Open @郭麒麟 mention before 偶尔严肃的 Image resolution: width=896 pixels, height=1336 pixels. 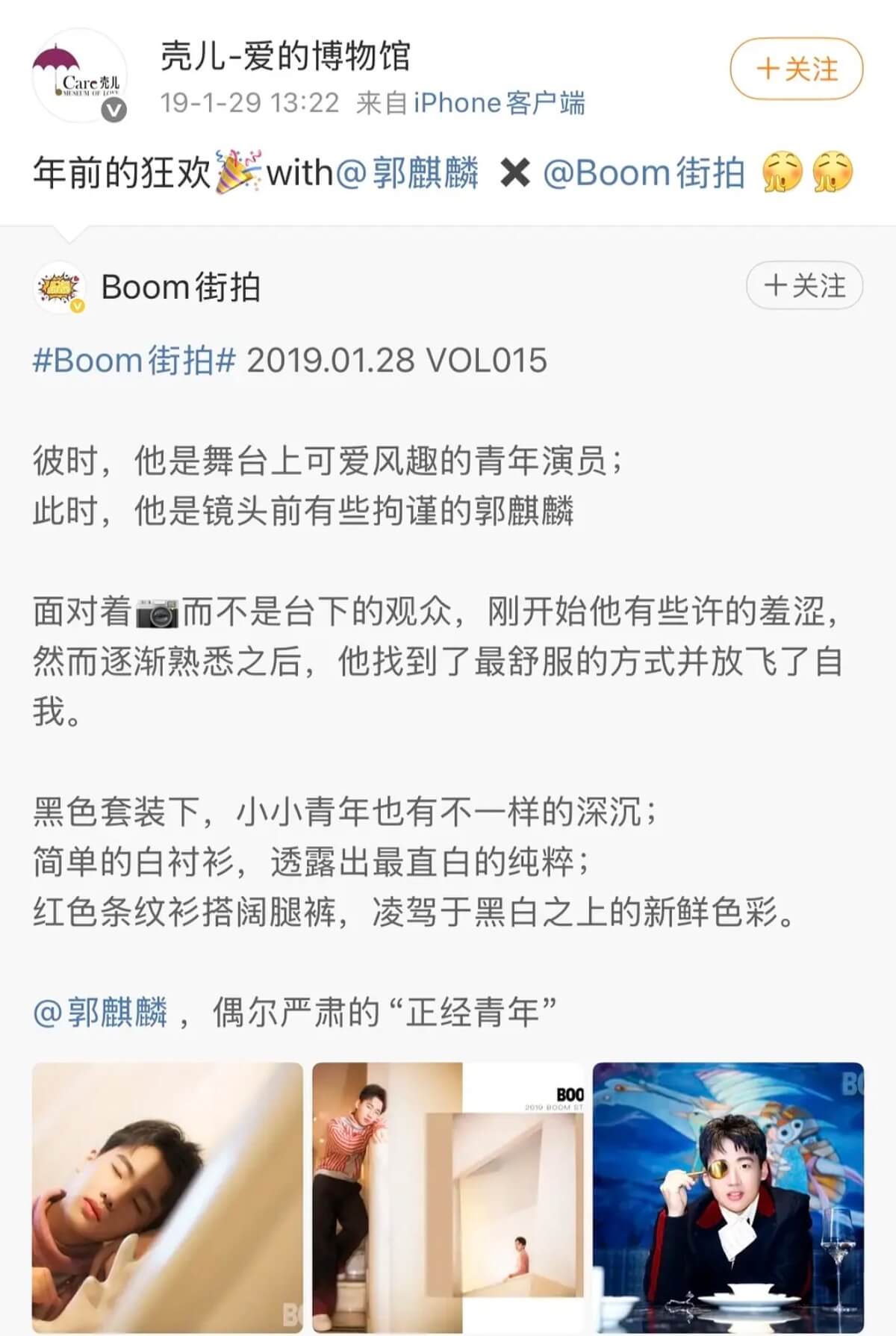click(x=101, y=1013)
